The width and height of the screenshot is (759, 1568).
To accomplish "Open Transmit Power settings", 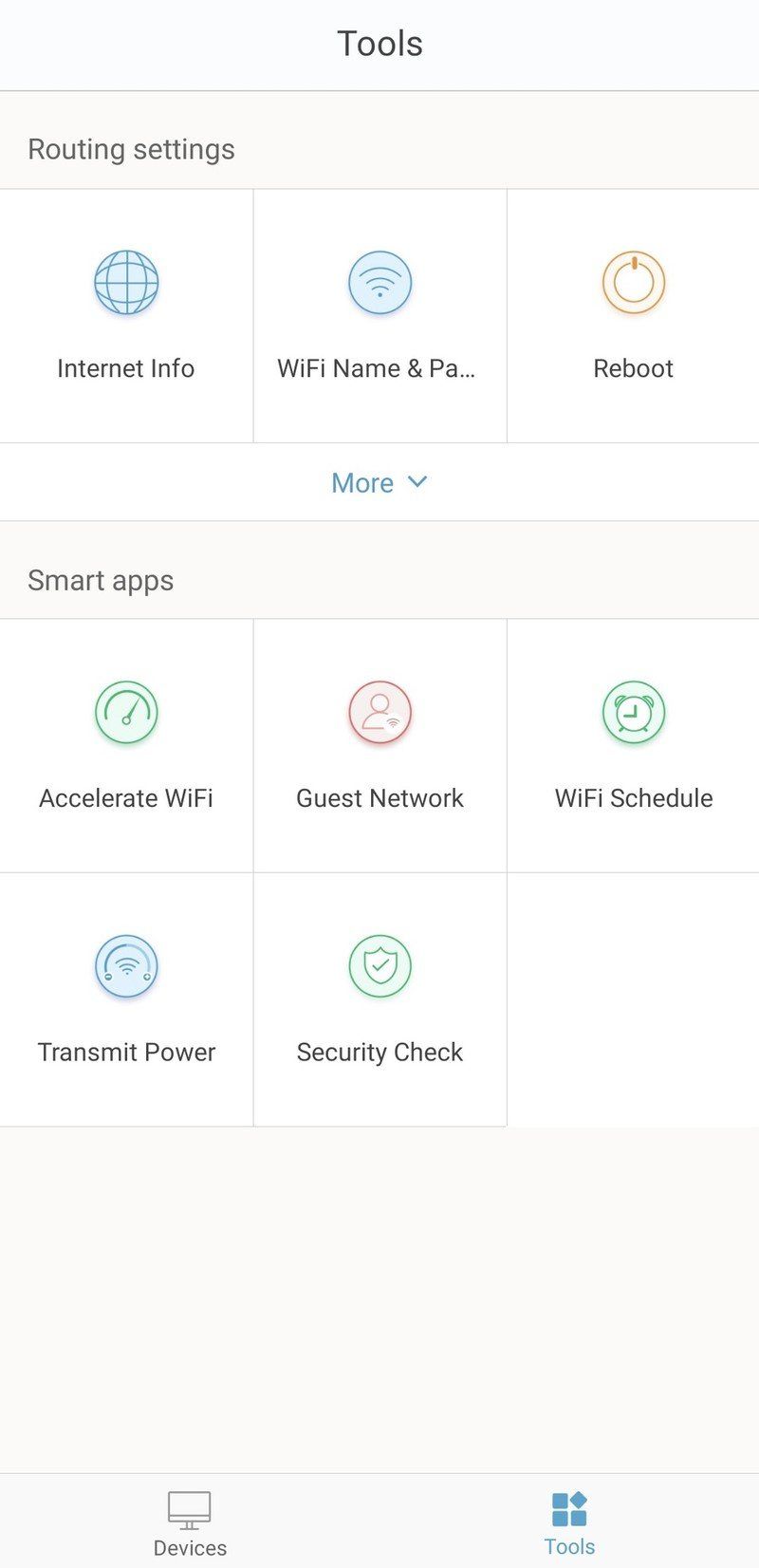I will pyautogui.click(x=126, y=999).
